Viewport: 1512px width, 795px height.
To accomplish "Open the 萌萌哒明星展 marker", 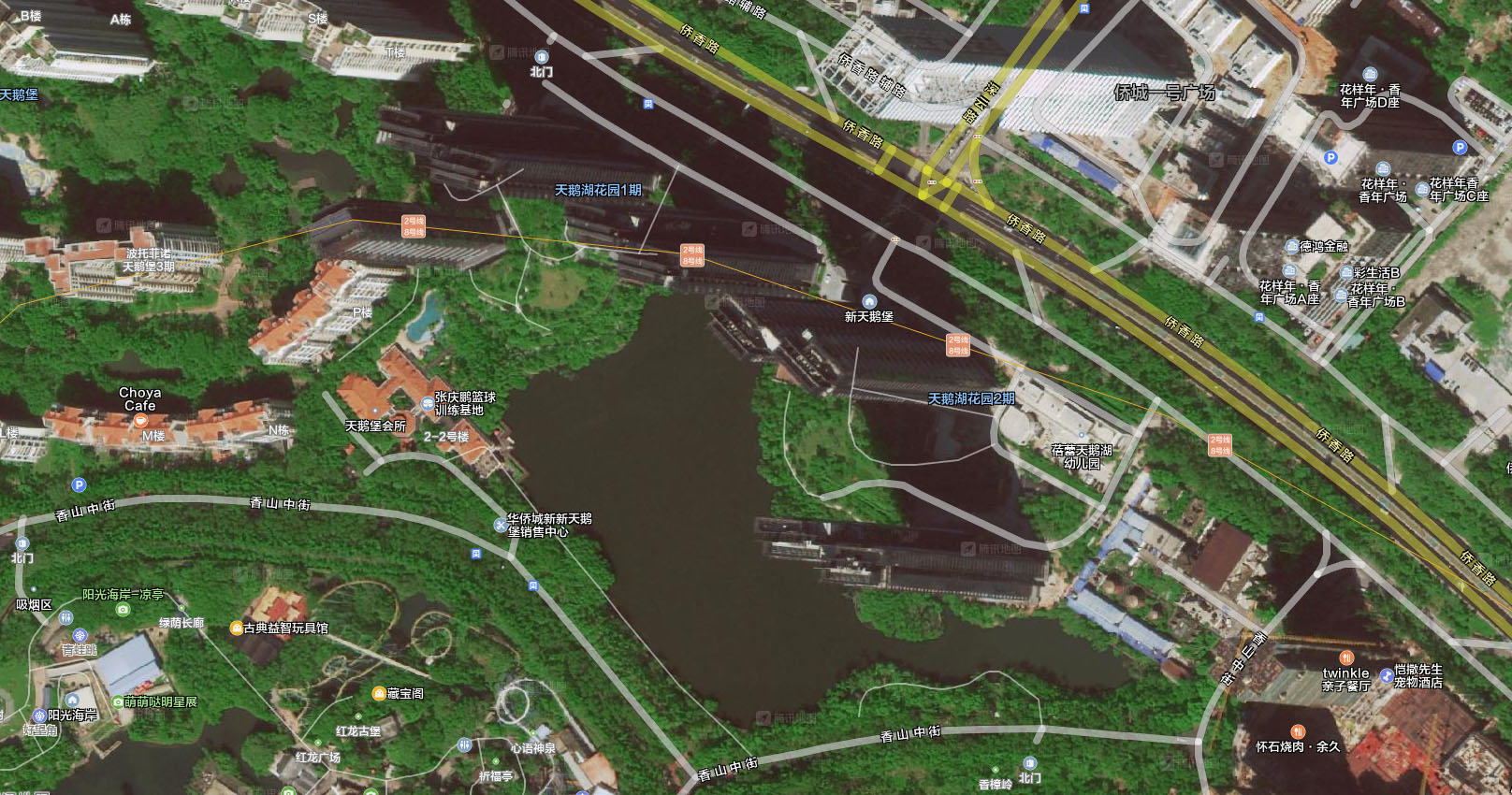I will tap(118, 701).
